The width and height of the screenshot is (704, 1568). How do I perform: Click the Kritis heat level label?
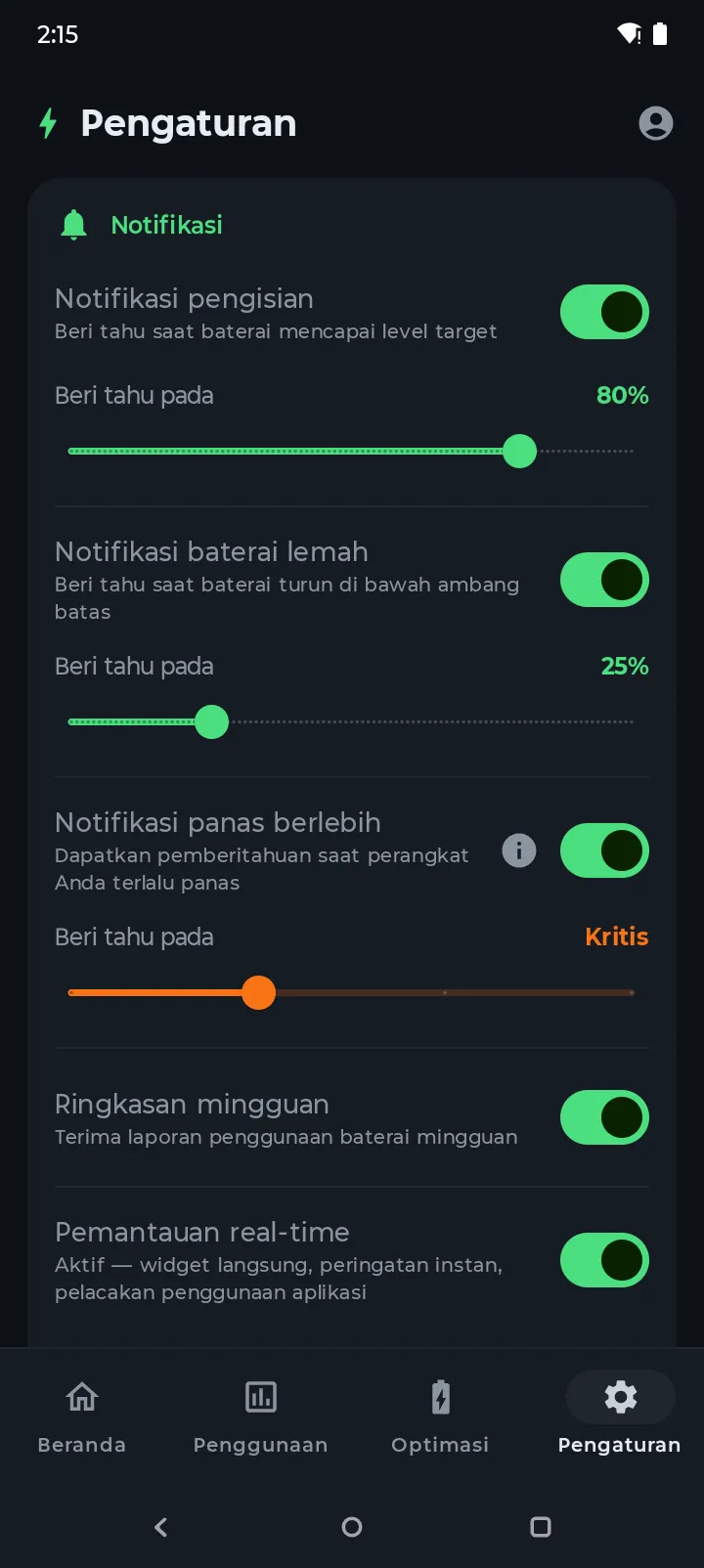[616, 936]
